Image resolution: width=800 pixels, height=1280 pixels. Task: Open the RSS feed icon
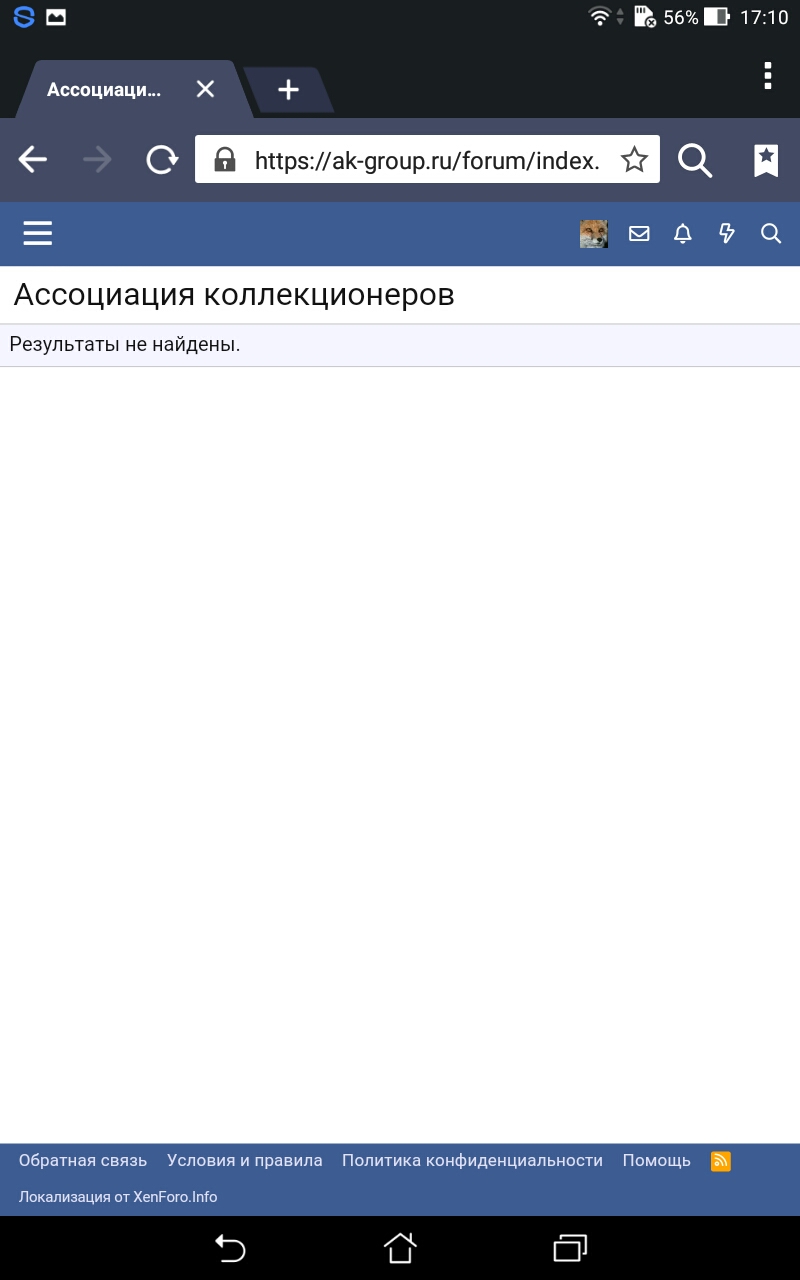[720, 1161]
